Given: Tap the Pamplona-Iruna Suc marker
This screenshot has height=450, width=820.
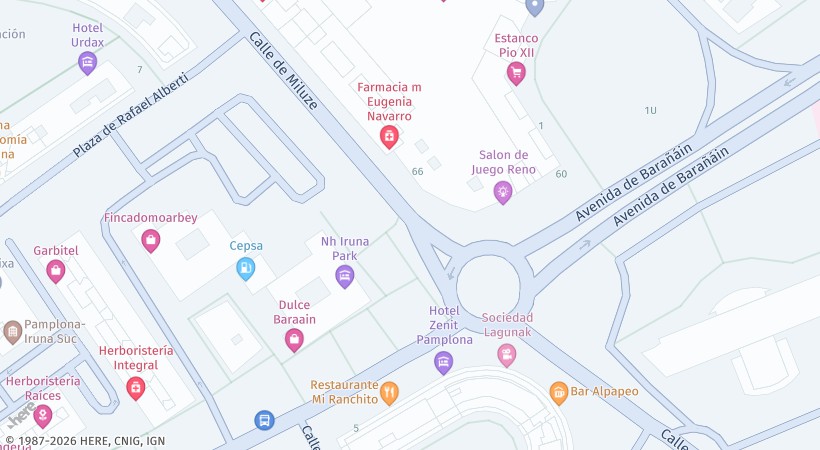Looking at the screenshot, I should (12, 332).
